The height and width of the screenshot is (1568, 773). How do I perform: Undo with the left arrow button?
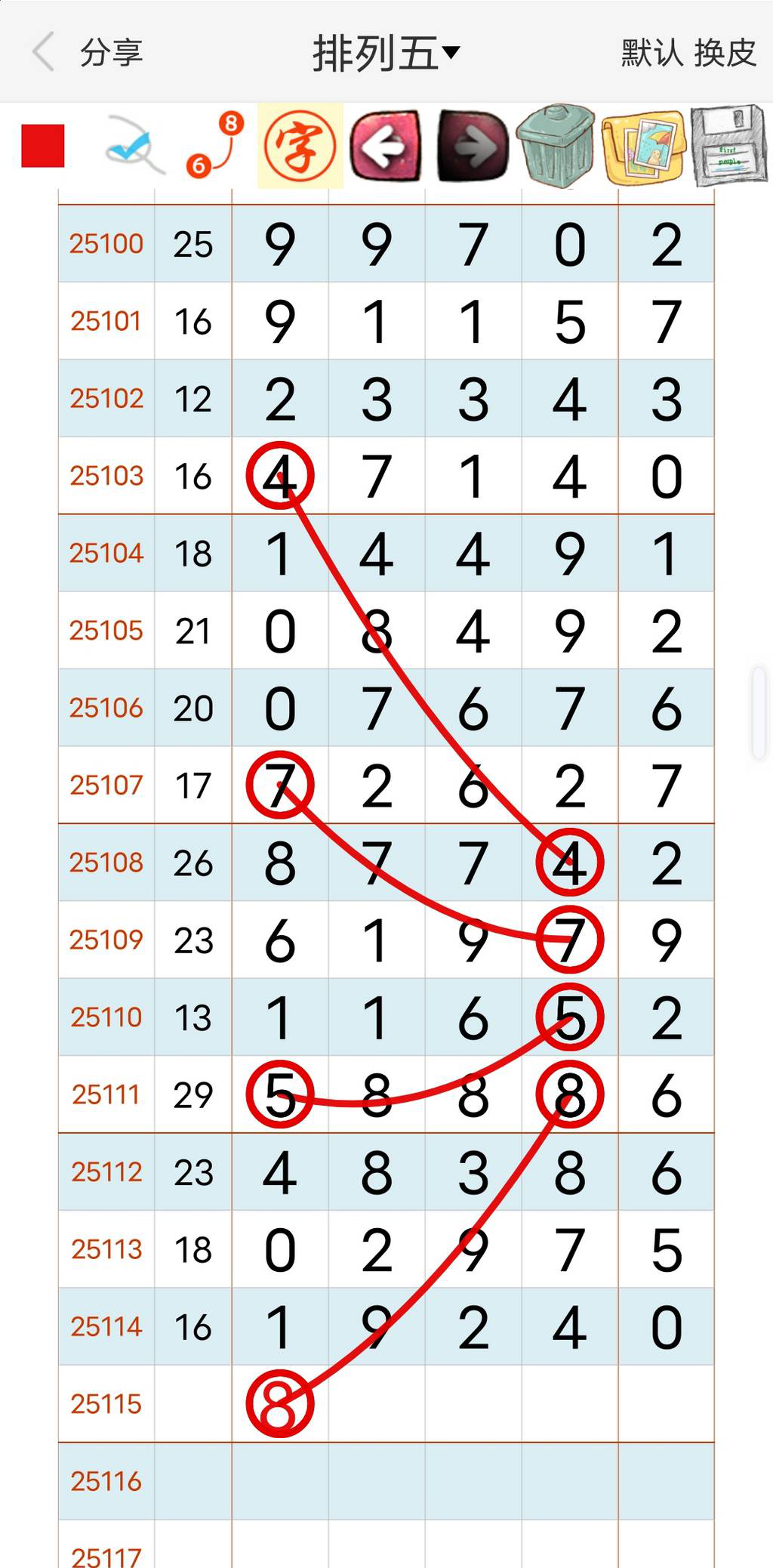386,146
